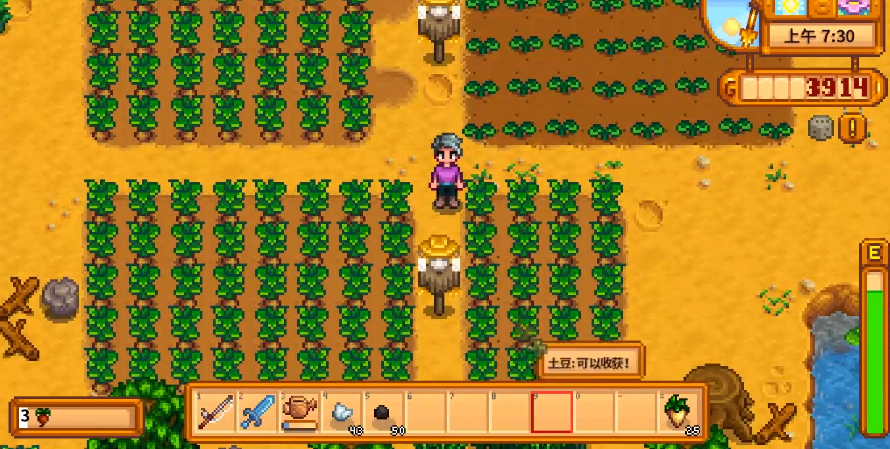The image size is (890, 449).
Task: Select the white item stack of 43
Action: (x=342, y=411)
